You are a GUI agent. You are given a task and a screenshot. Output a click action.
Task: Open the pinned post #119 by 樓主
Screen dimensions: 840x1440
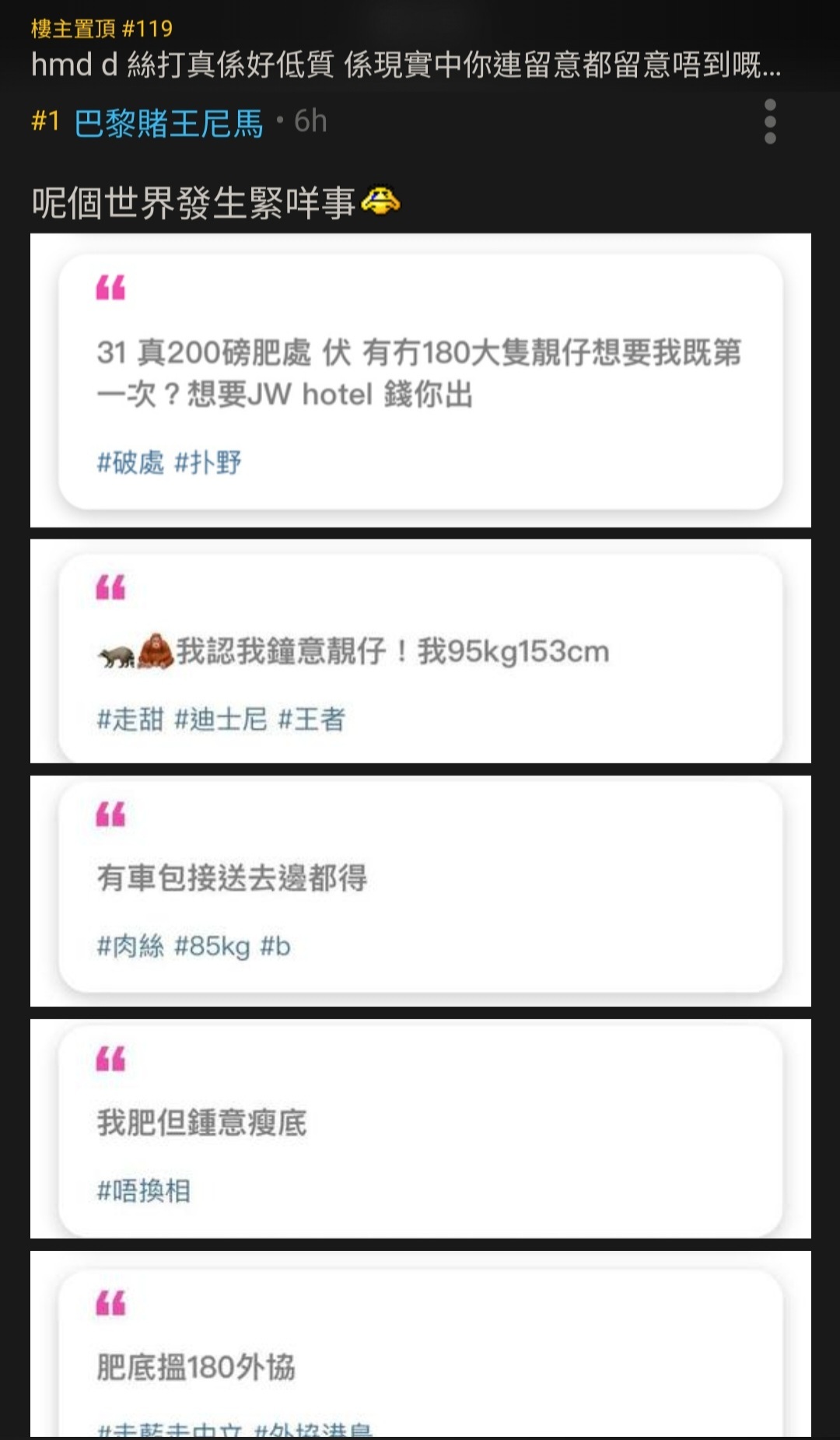tap(404, 50)
